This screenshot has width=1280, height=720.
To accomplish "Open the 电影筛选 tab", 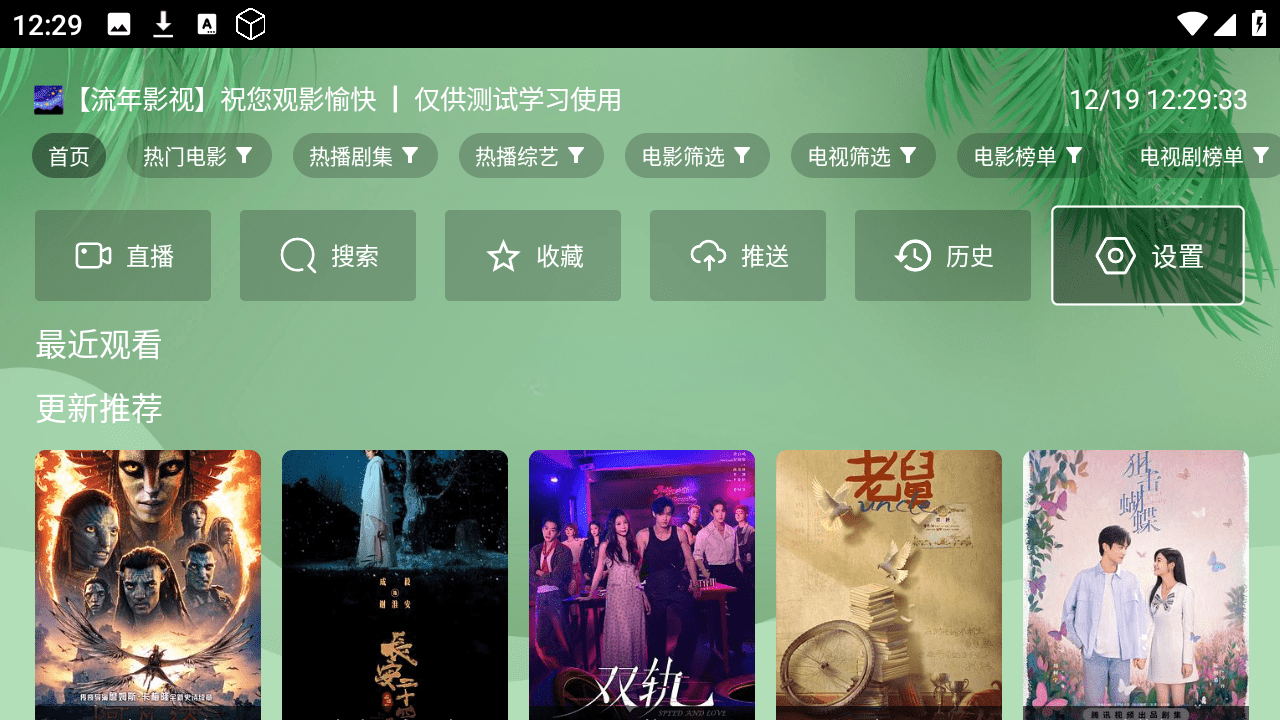I will pos(696,156).
